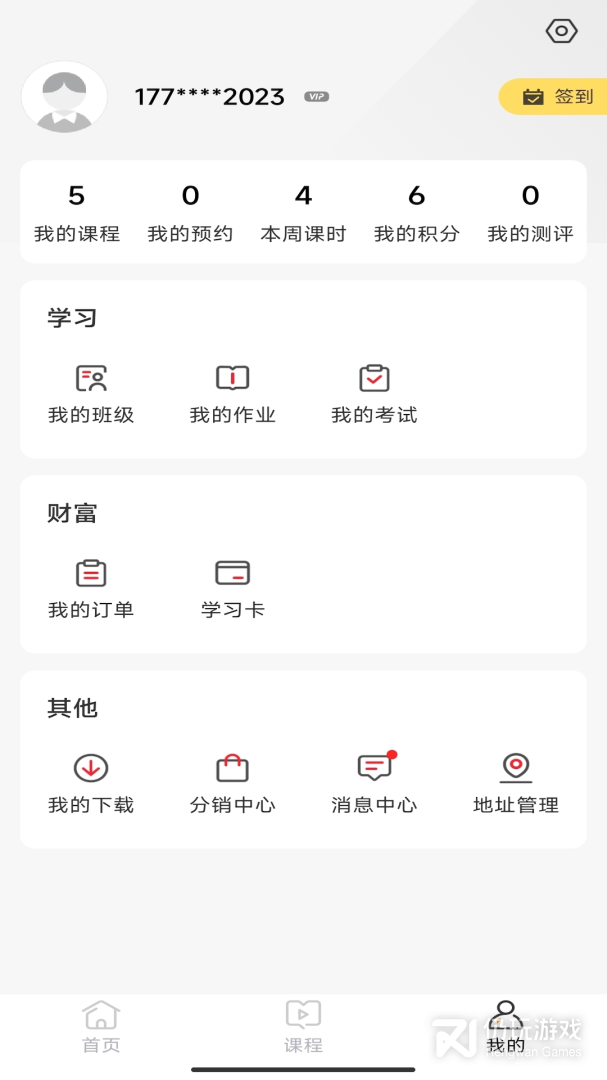
Task: Open 我的预约 reservations count
Action: click(190, 213)
